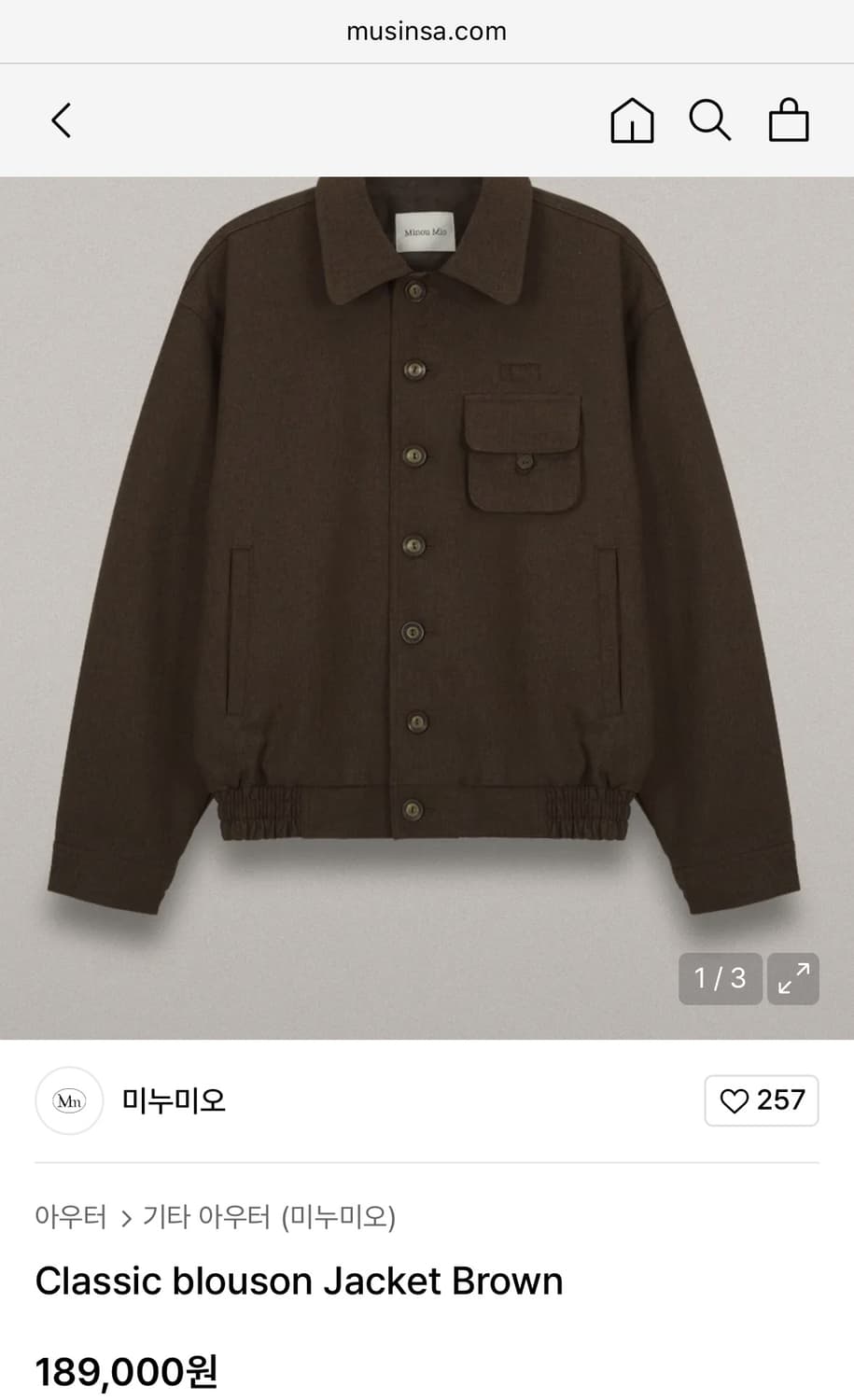
Task: Visit the 미누미오 brand page
Action: pyautogui.click(x=174, y=1101)
